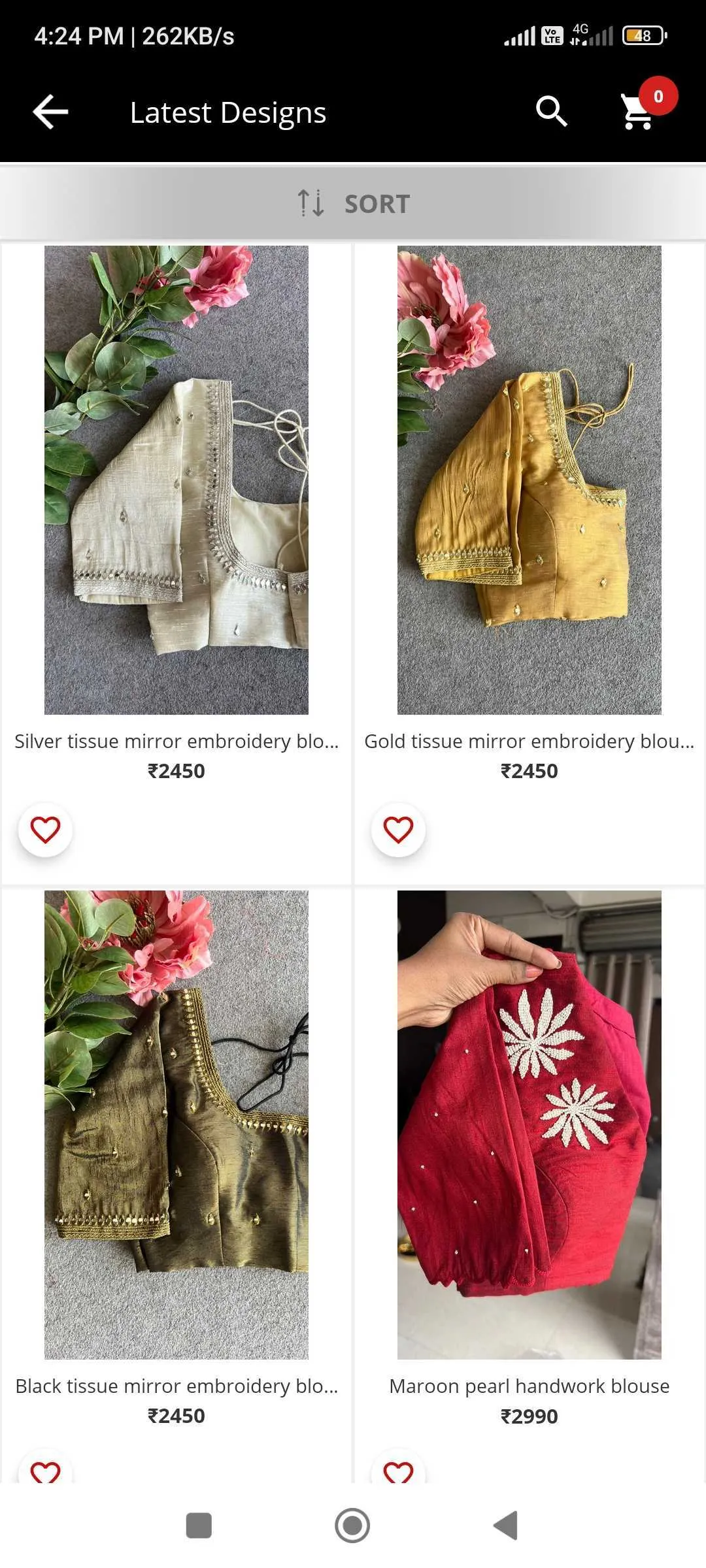Wishlist the Gold tissue mirror embroidery blouse

[x=398, y=830]
